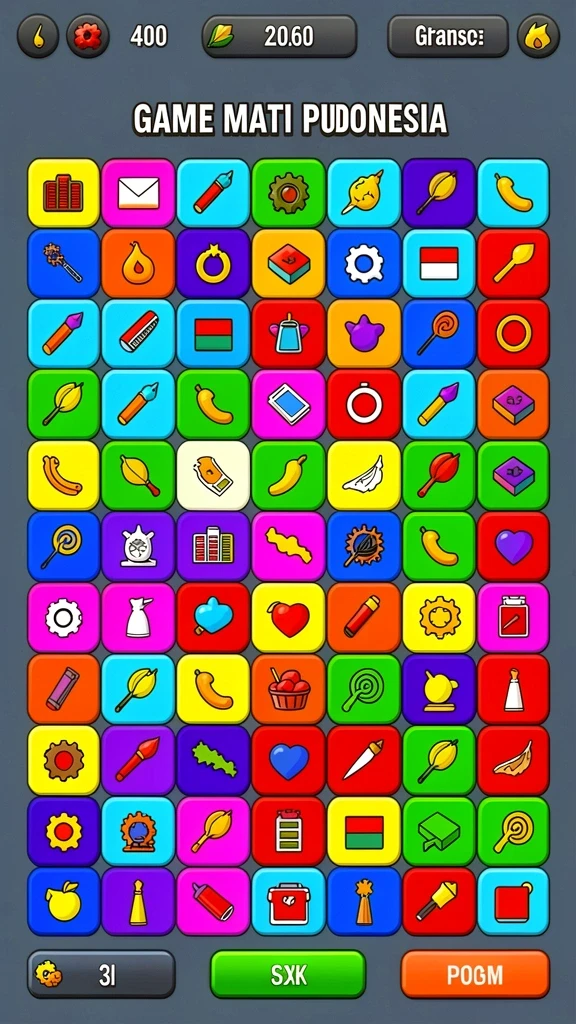Tap the green spiky leaf tile
Viewport: 576px width, 1024px height.
(214, 761)
